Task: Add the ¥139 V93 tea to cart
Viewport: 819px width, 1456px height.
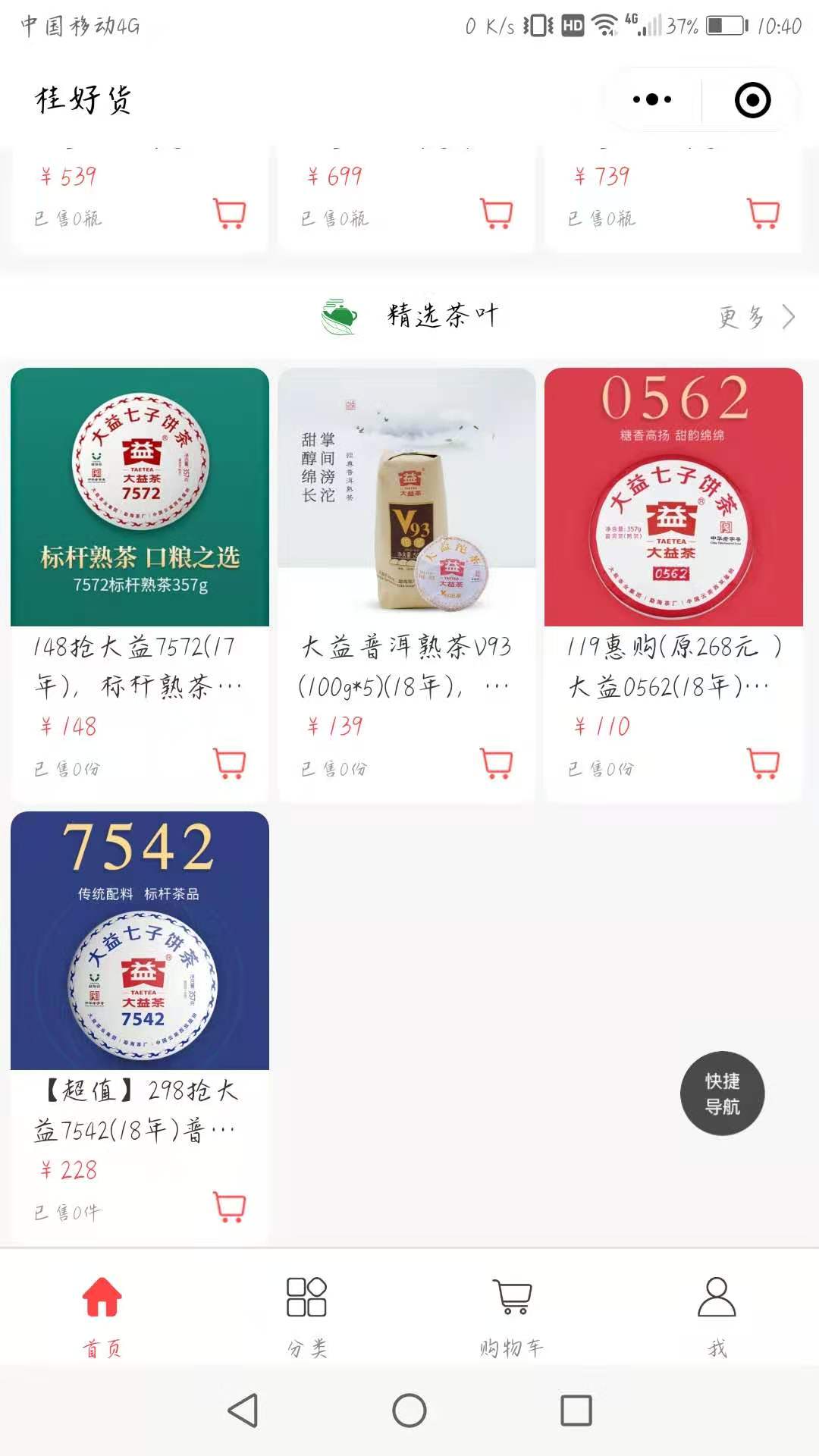Action: coord(497,764)
